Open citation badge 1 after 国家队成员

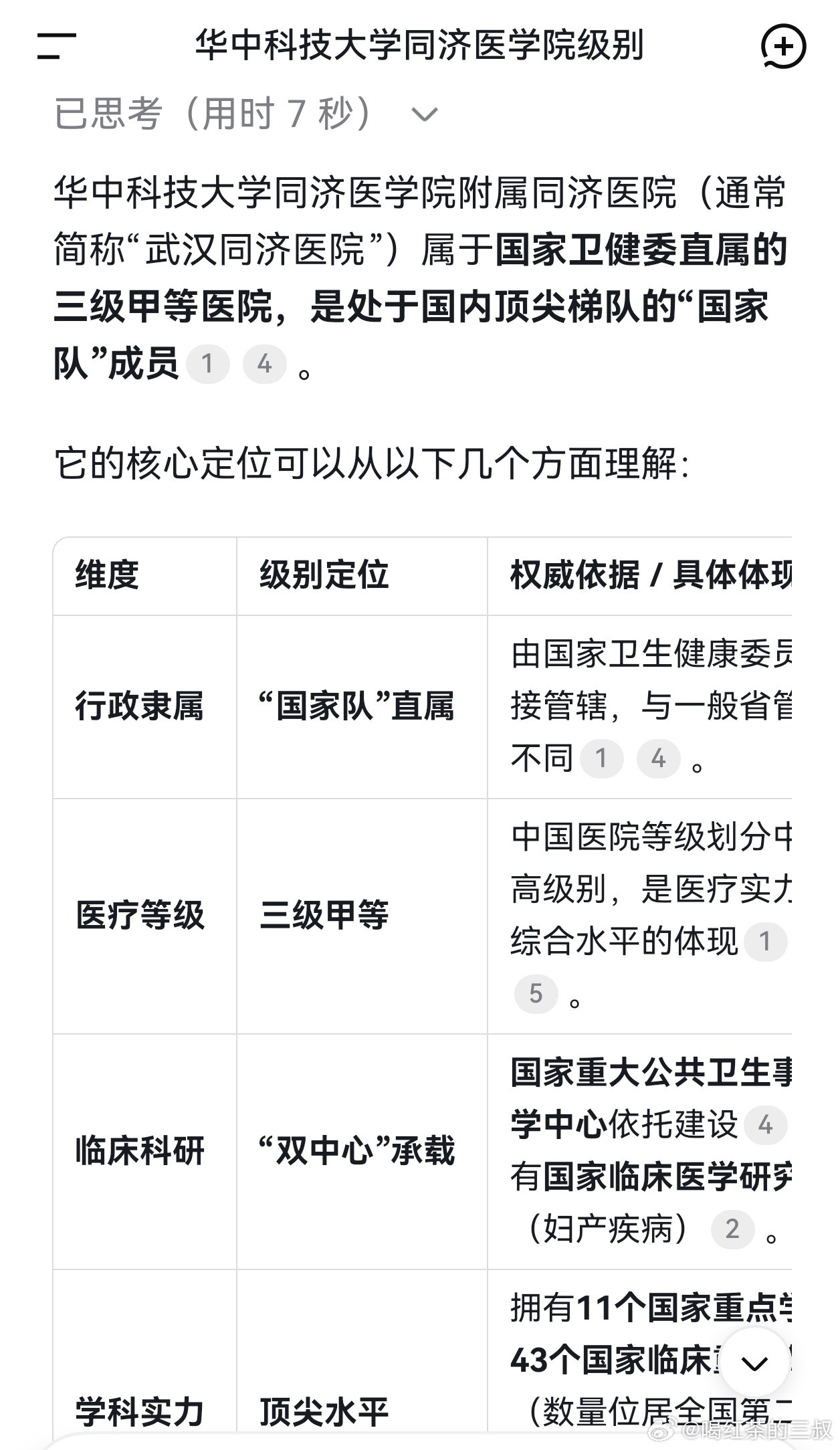coord(207,363)
